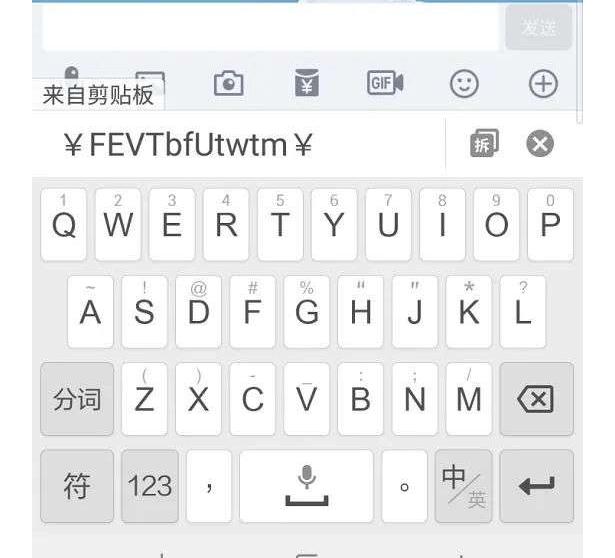This screenshot has height=558, width=615.
Task: Tap the Chinese period 。 key
Action: pyautogui.click(x=404, y=486)
